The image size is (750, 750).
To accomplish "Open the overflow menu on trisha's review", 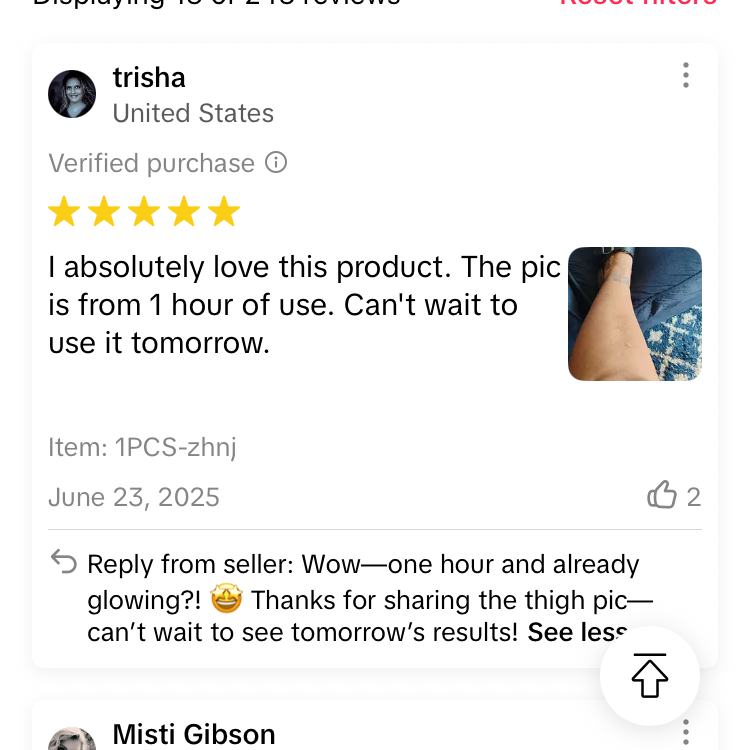I will click(685, 75).
